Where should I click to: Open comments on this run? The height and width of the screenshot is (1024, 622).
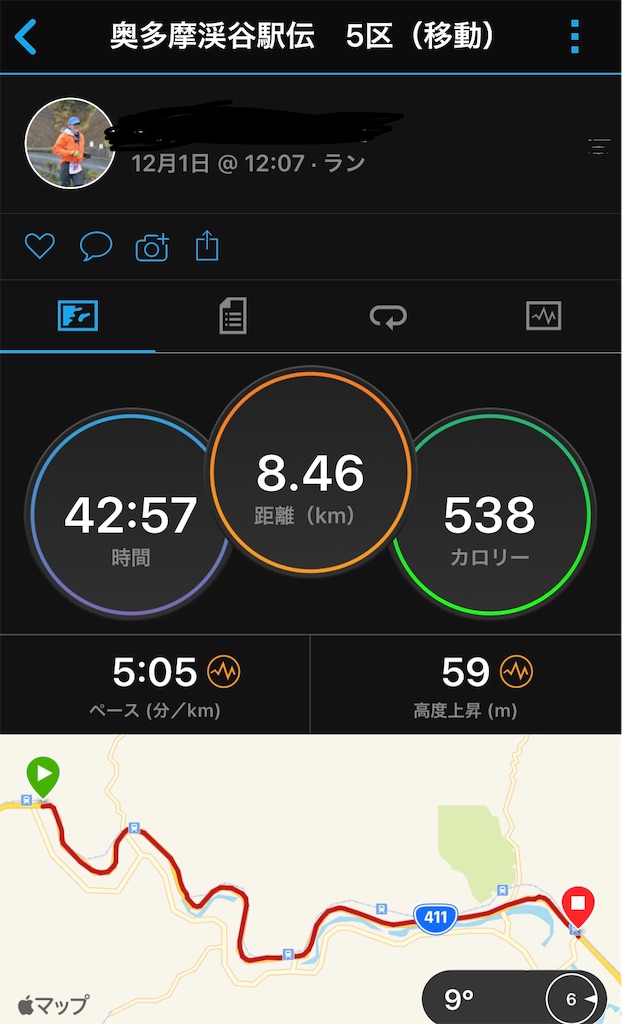96,245
